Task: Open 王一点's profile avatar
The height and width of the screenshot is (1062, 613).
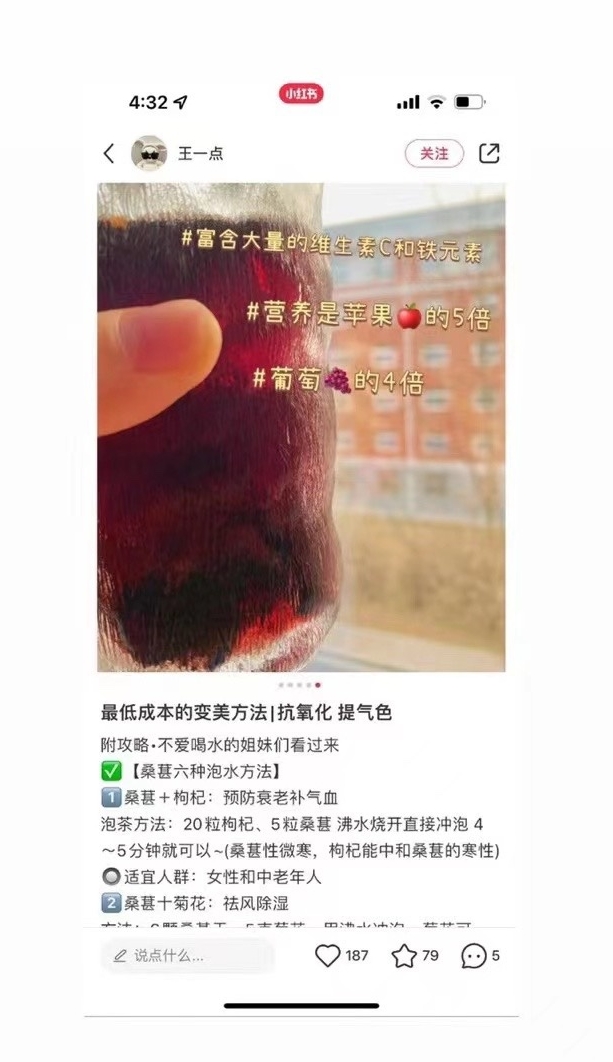Action: pos(149,153)
